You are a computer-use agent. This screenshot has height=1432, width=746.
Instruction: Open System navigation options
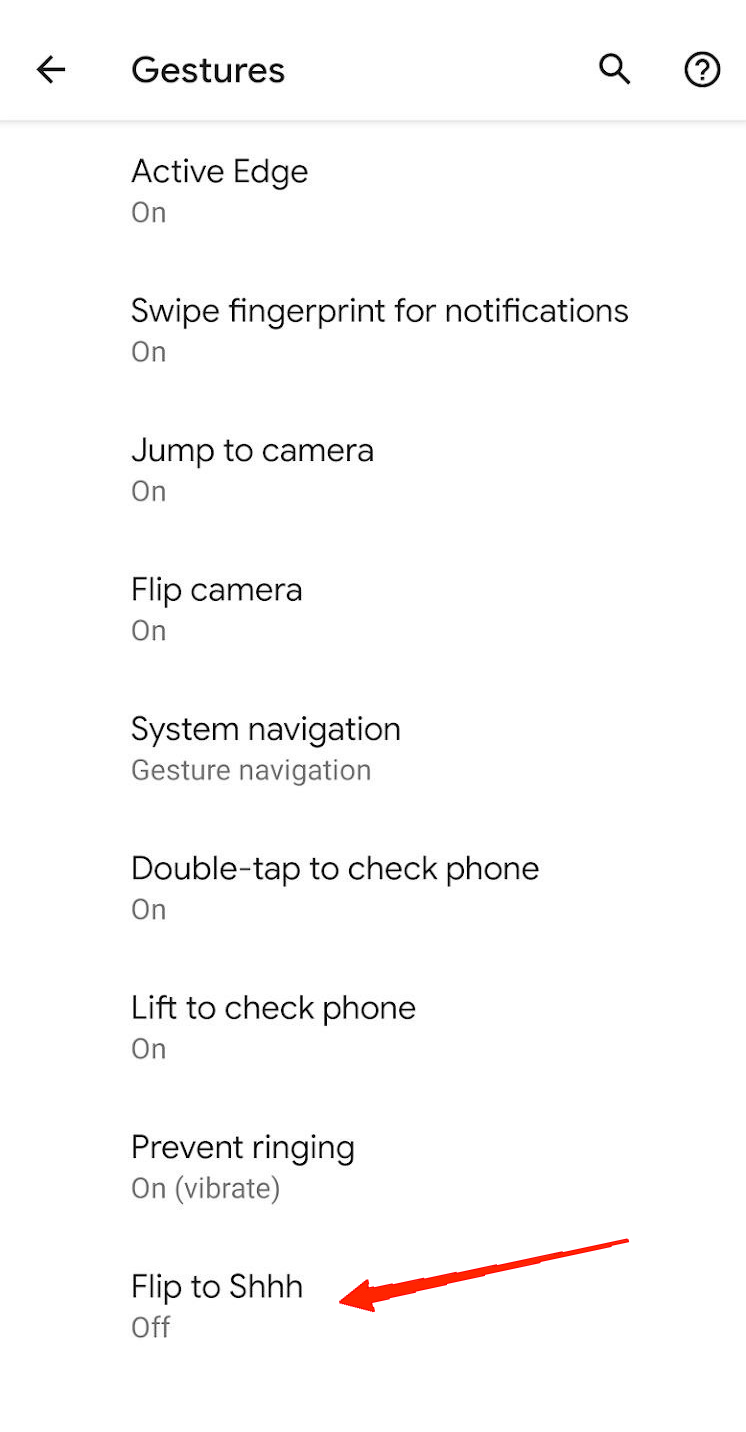click(266, 747)
